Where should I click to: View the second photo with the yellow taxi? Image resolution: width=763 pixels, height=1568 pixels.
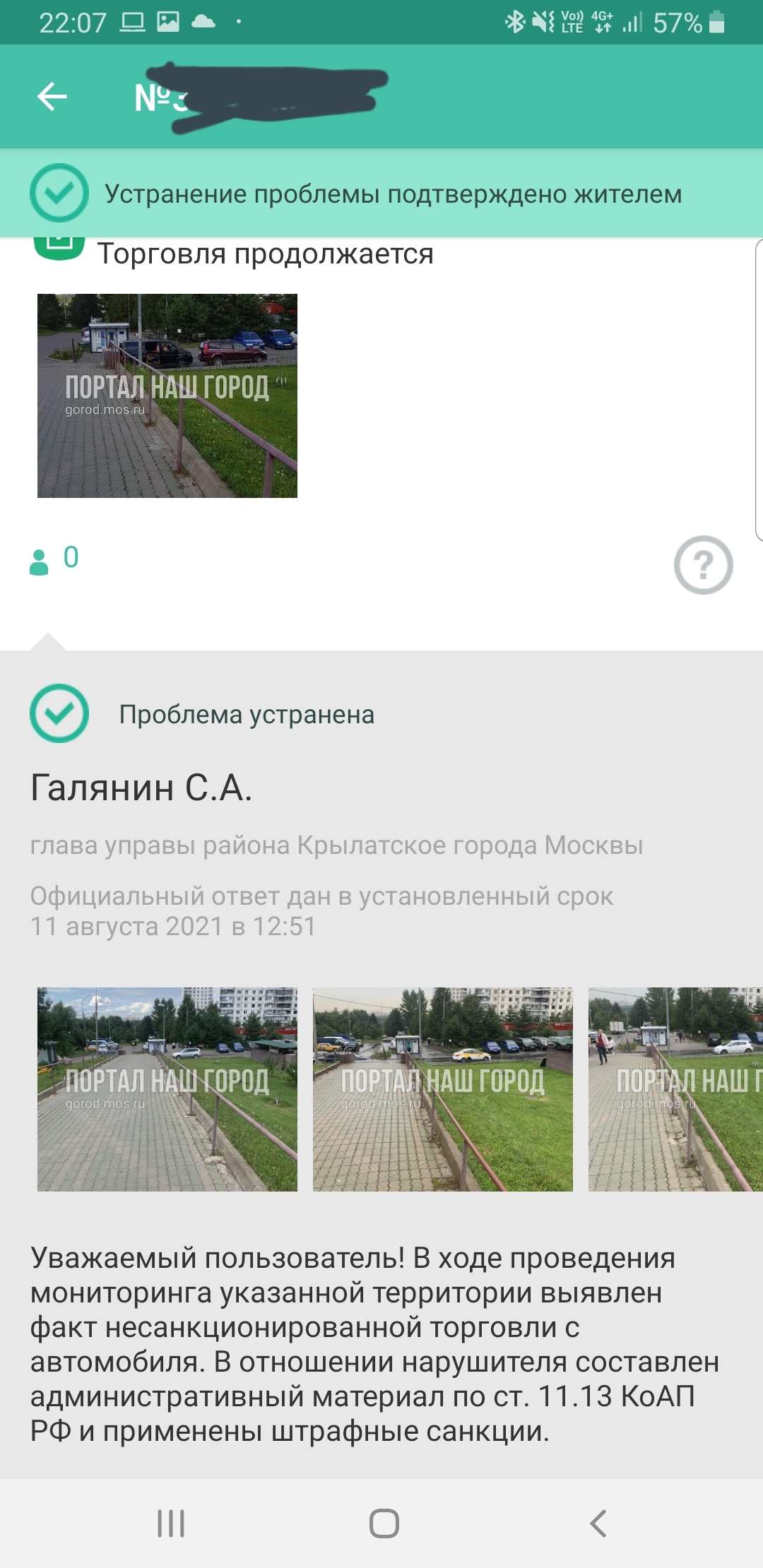(443, 1089)
